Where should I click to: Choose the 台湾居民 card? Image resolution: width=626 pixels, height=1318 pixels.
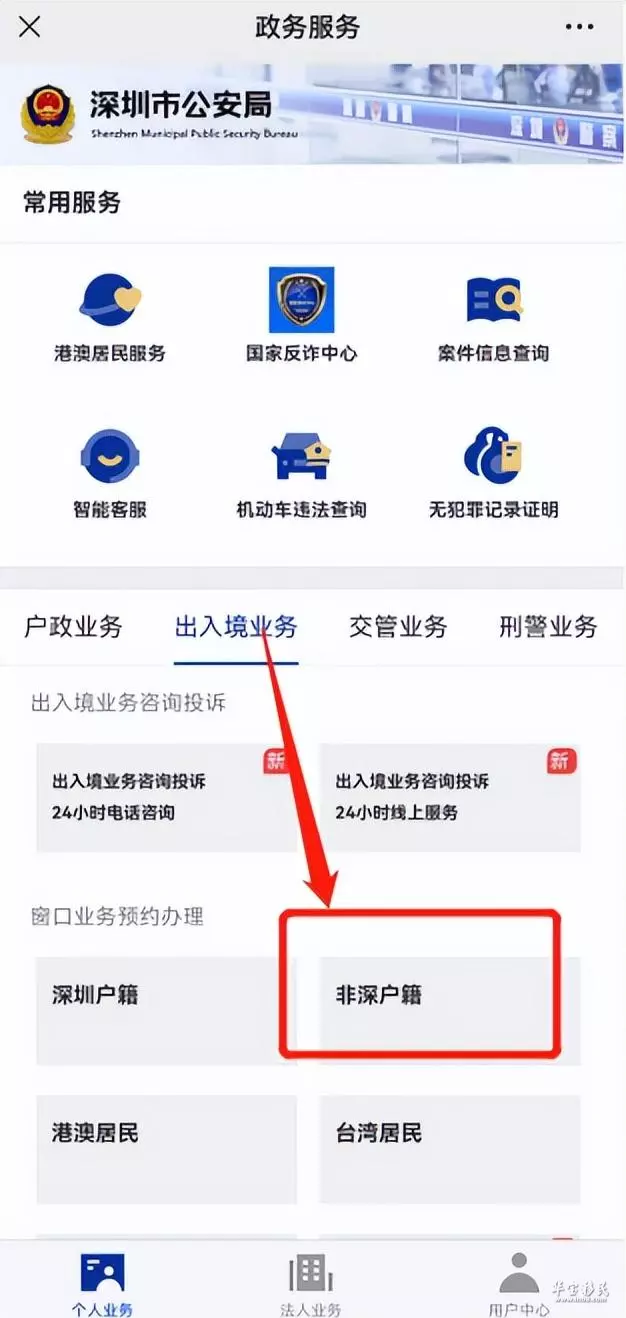pyautogui.click(x=450, y=1149)
